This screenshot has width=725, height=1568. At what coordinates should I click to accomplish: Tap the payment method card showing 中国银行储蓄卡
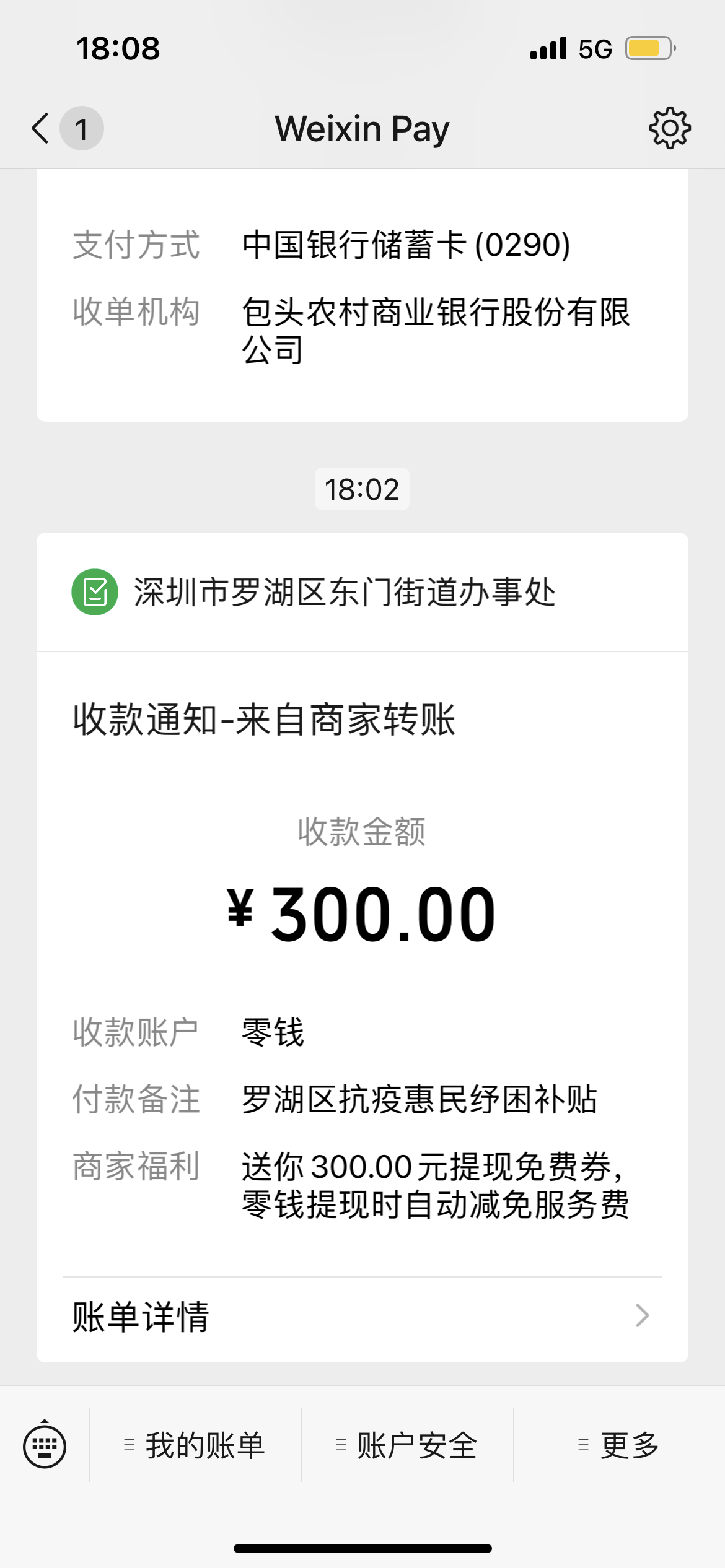click(x=362, y=296)
